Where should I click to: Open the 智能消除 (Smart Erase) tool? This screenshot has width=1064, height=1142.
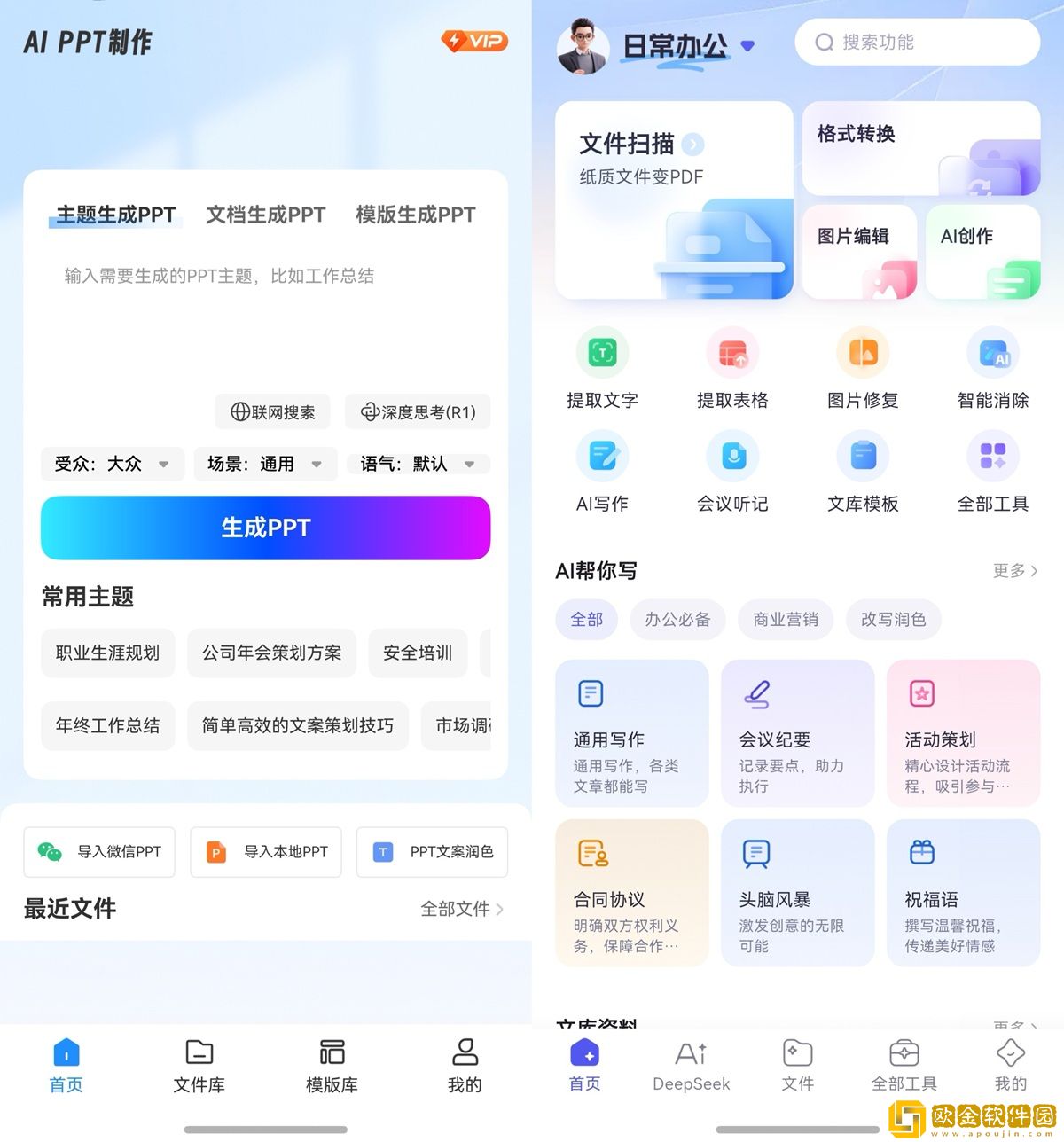tap(992, 368)
